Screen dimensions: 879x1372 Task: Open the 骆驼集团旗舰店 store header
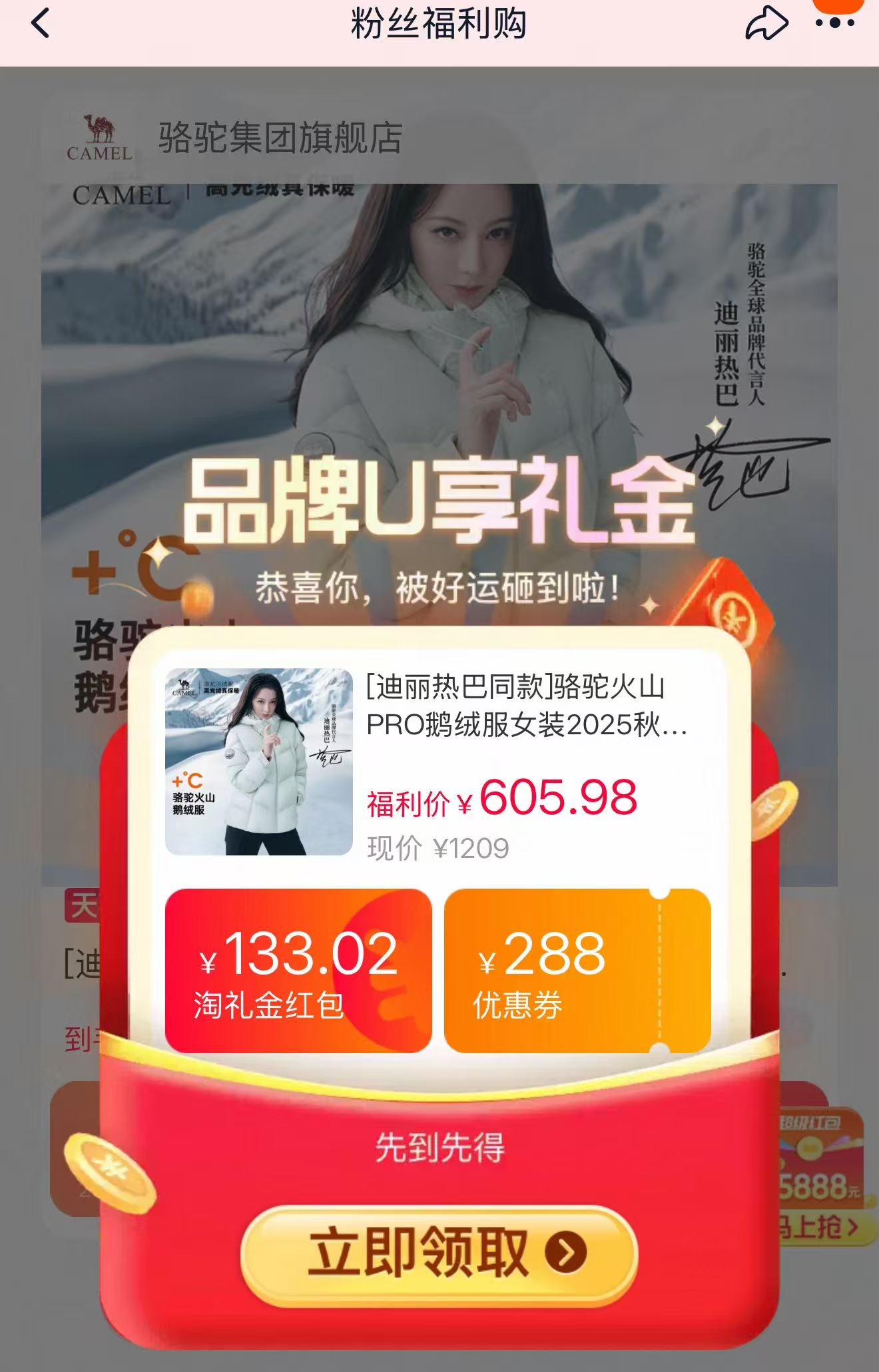pos(280,138)
